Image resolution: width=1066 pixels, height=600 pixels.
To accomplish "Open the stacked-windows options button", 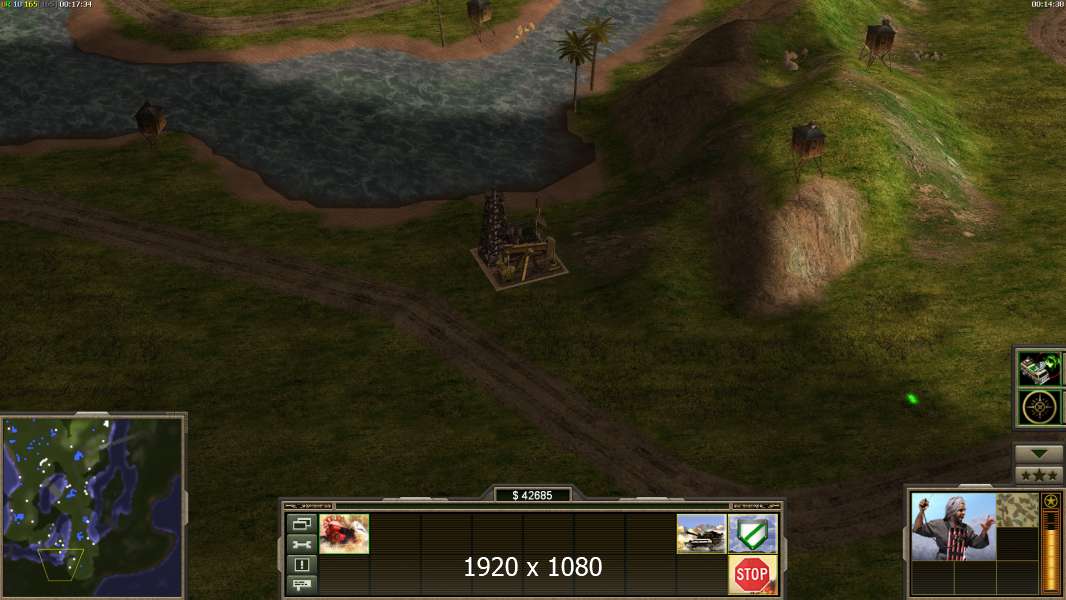I will [x=301, y=523].
